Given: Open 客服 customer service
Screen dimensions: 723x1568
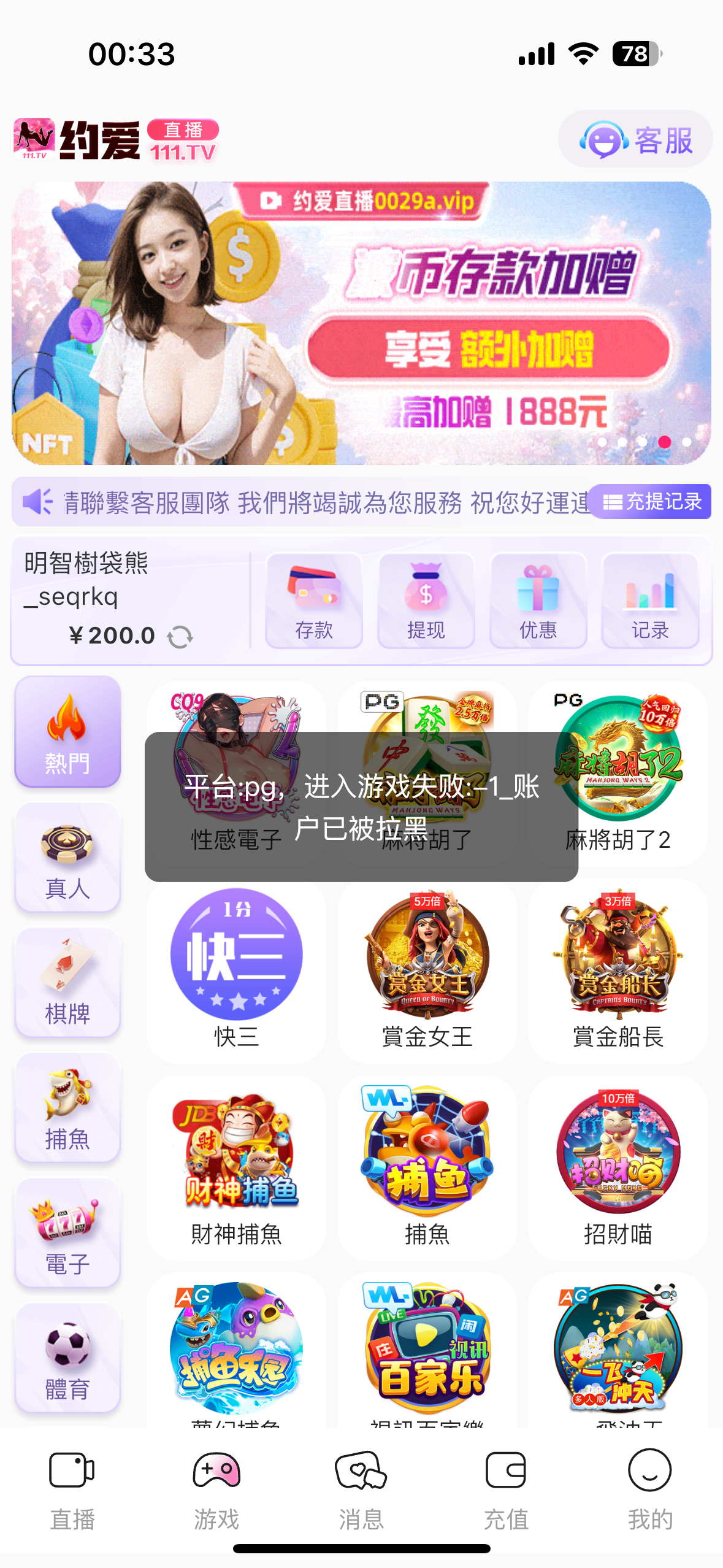Looking at the screenshot, I should click(635, 140).
